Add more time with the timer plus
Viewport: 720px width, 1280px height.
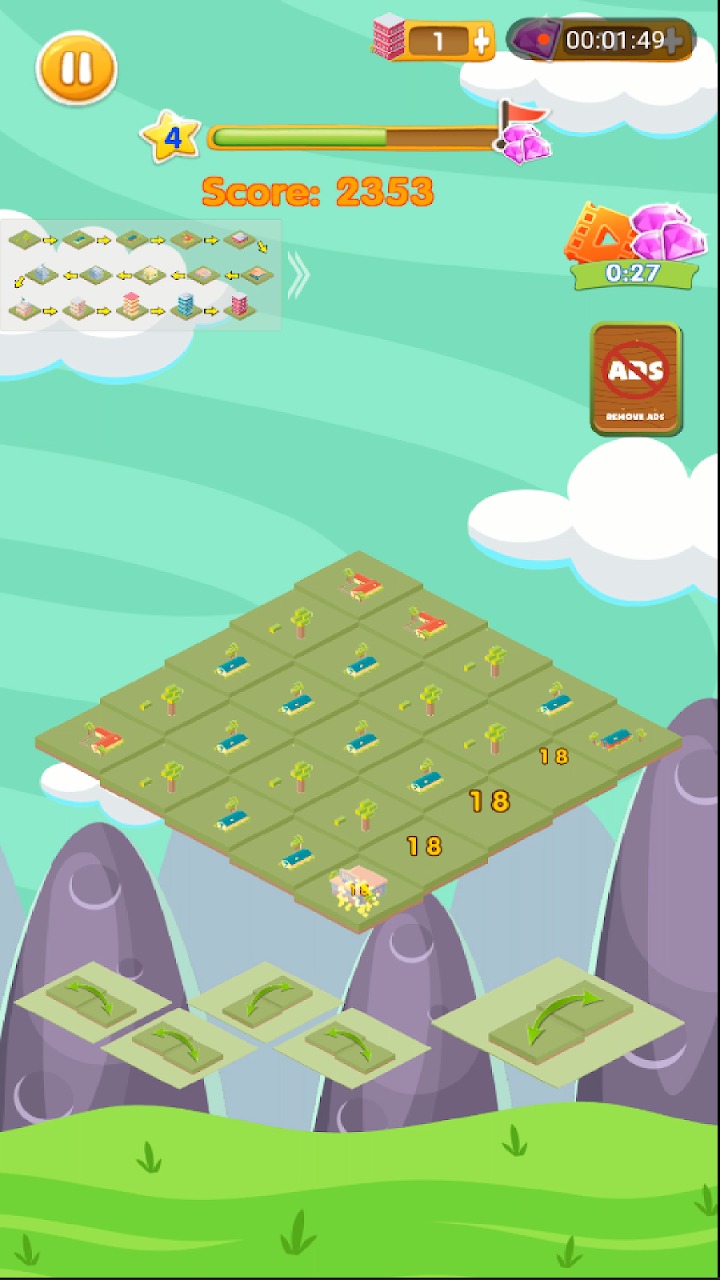tap(676, 40)
